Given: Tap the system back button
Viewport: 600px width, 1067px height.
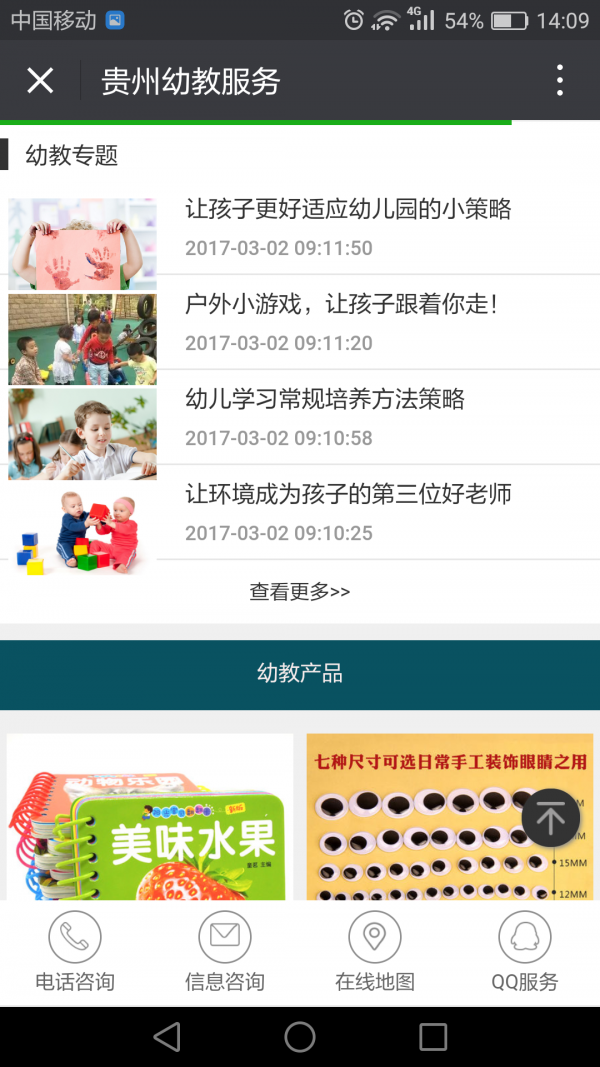Looking at the screenshot, I should pos(167,1037).
